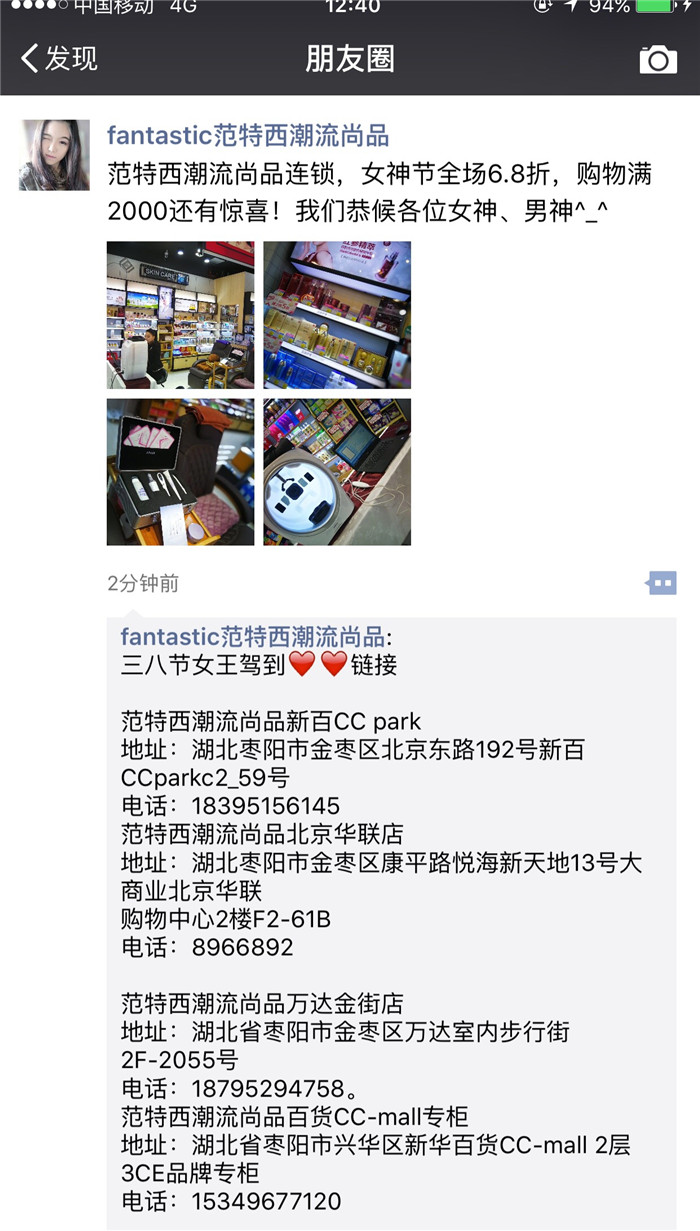Tap phone number 15349677120

pyautogui.click(x=266, y=1201)
